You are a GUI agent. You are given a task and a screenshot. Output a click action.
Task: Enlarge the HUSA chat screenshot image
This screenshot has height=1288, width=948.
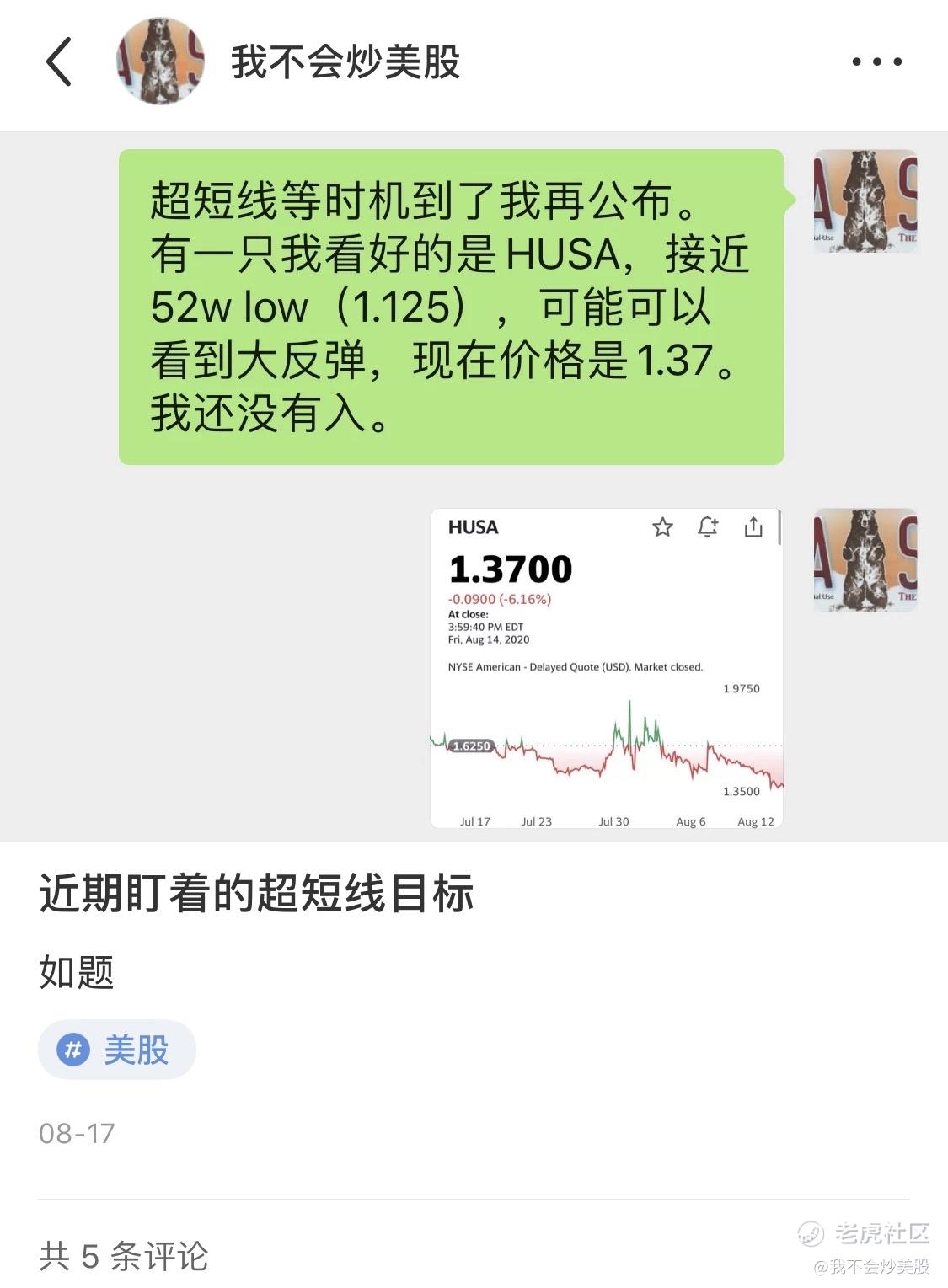click(606, 667)
